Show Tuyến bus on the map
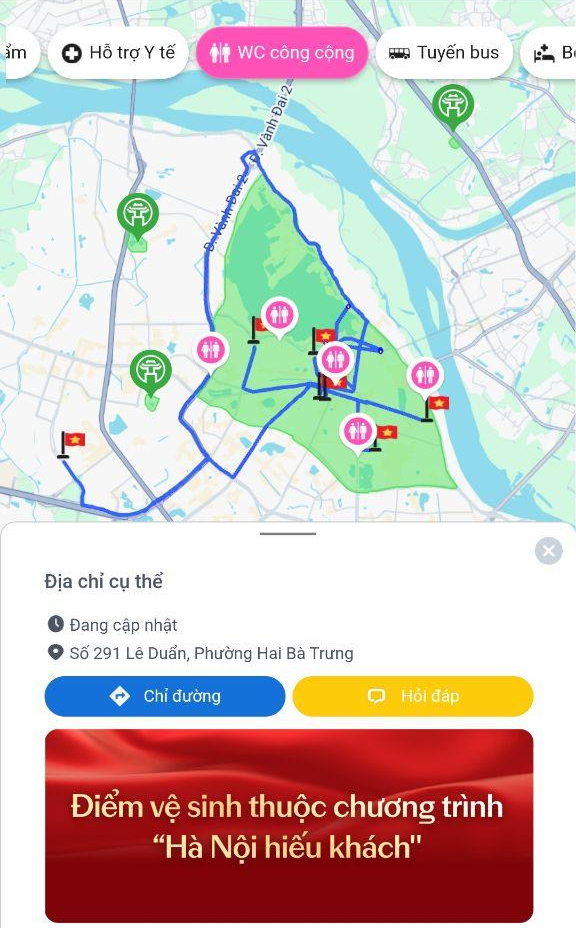576x928 pixels. pos(443,53)
